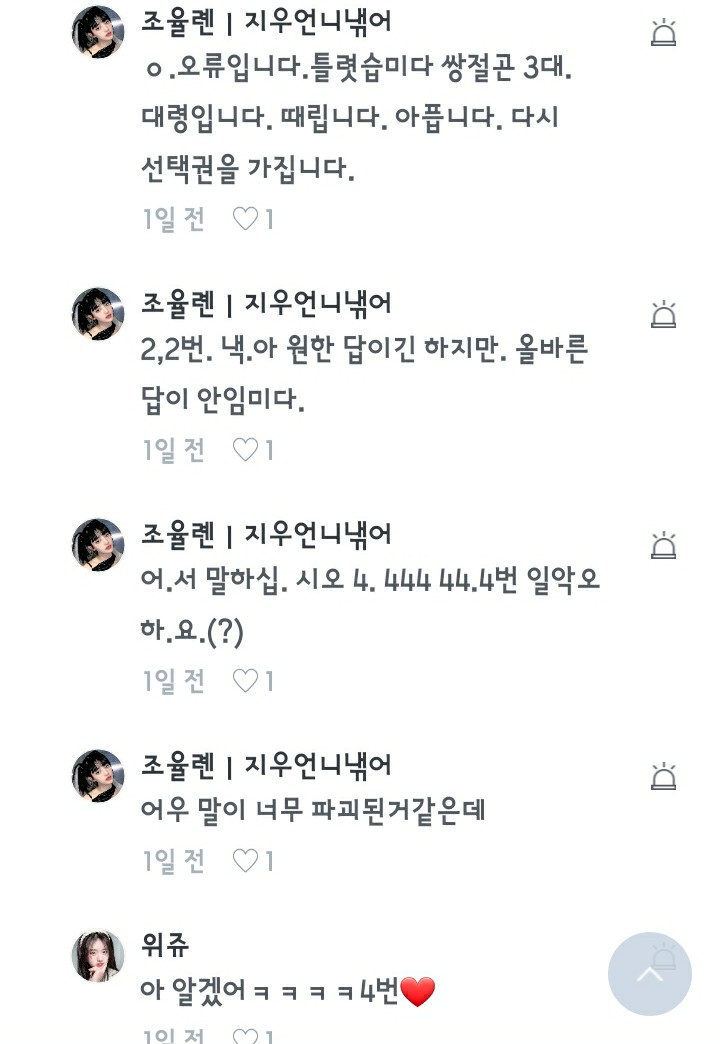The height and width of the screenshot is (1044, 720).
Task: Open 조율렌 avatar on 어우 말이 comment
Action: tap(98, 776)
